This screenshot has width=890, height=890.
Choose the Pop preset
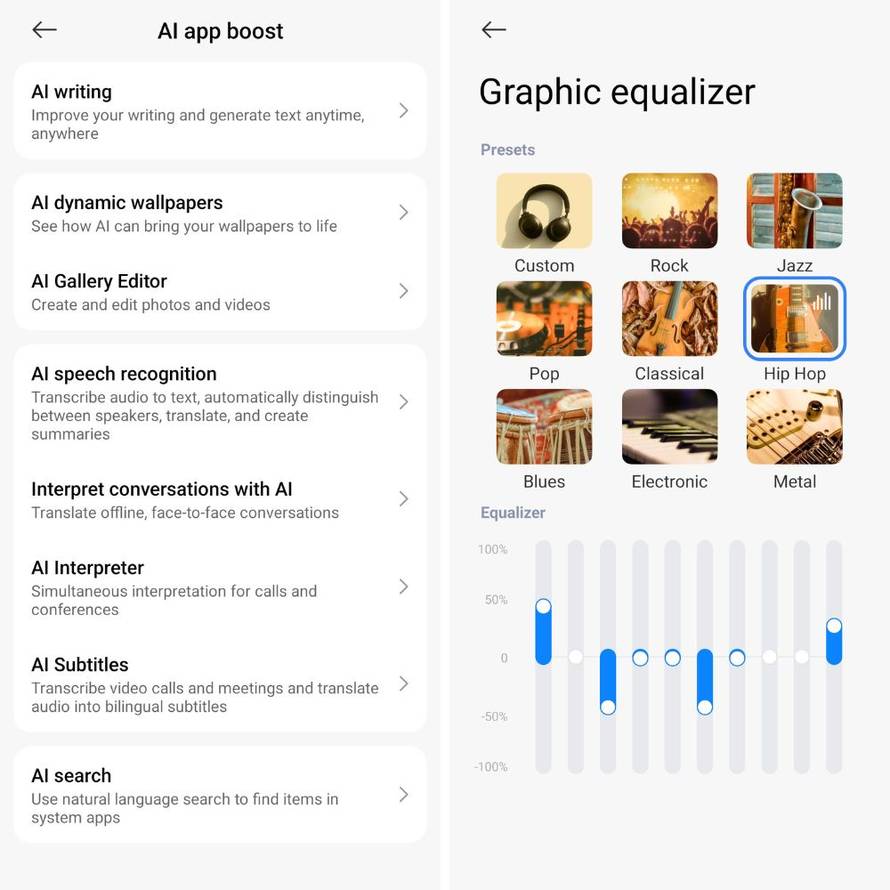pos(544,319)
